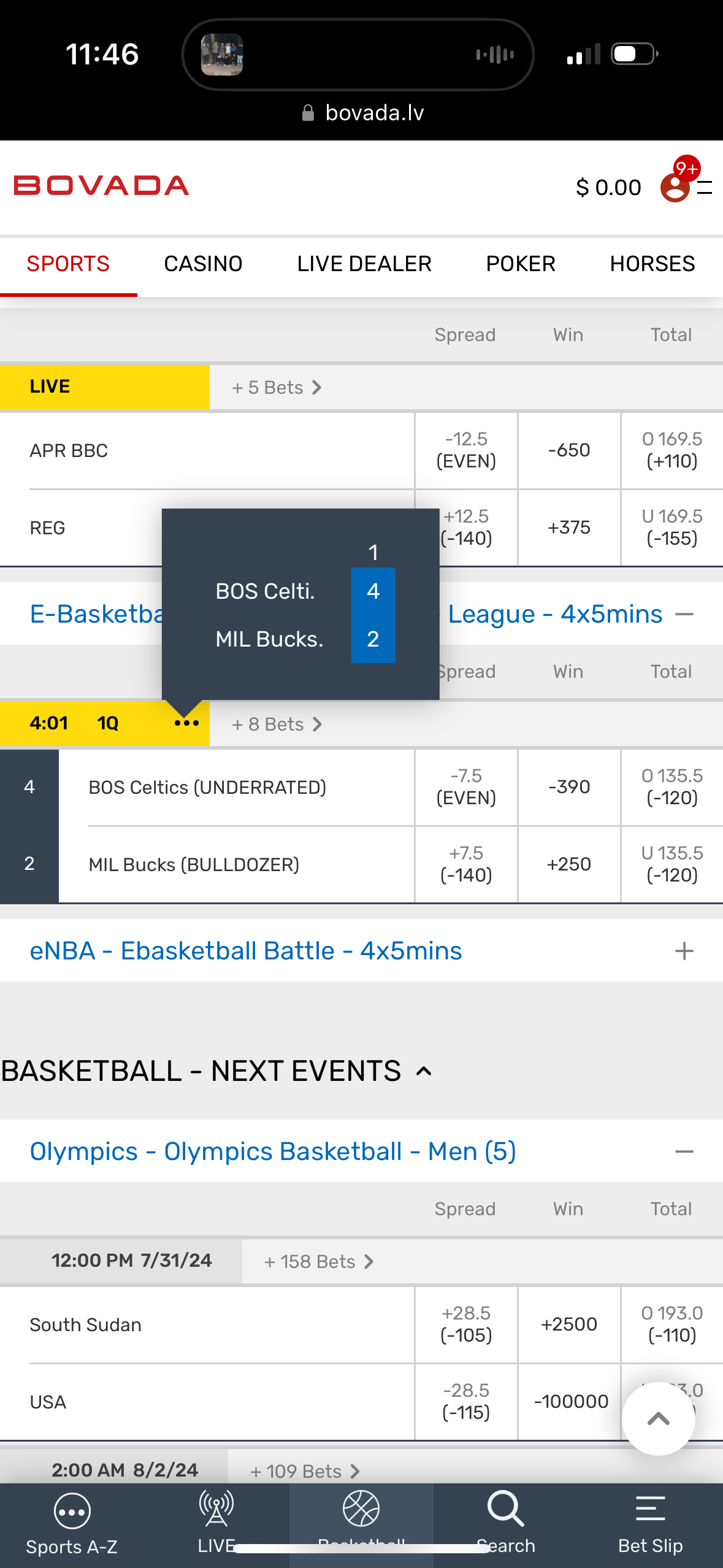Tap the three-dot score details icon

(186, 723)
